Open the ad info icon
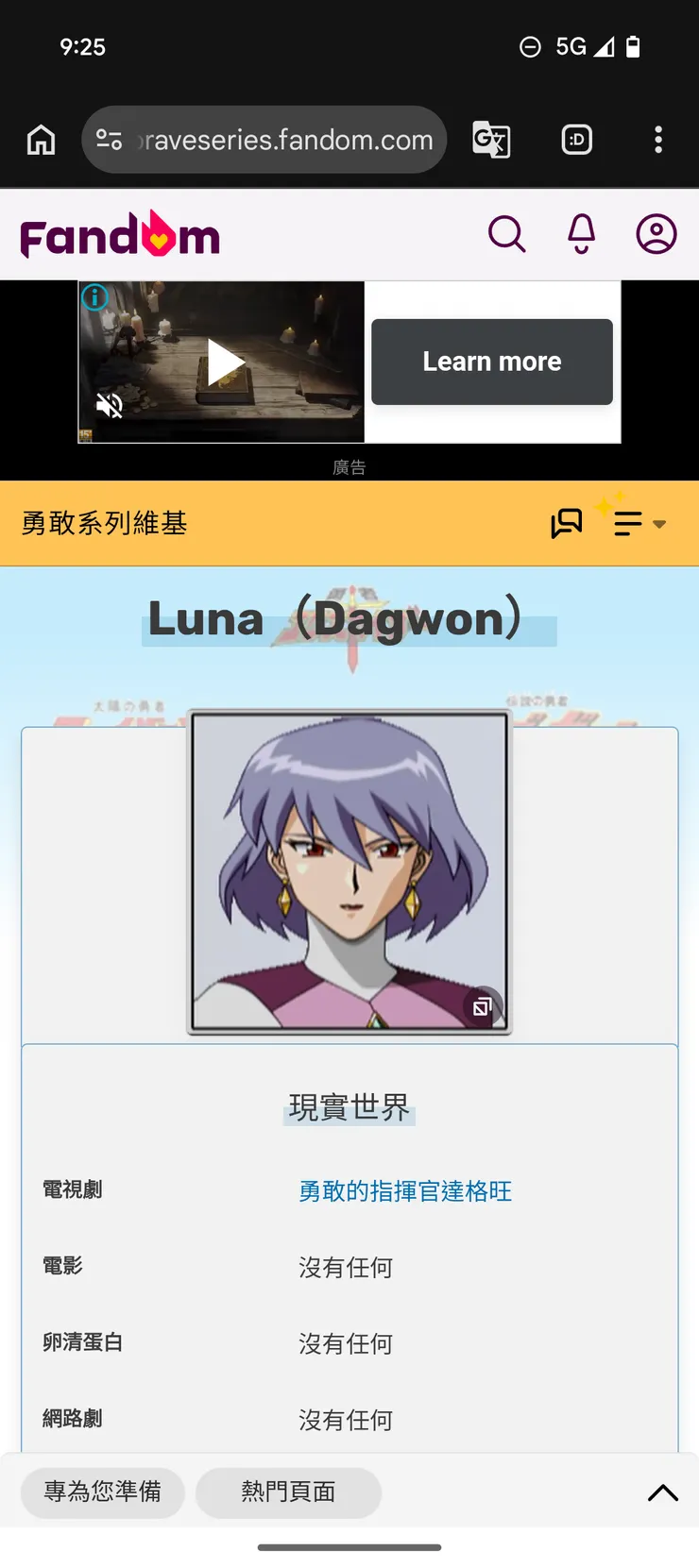Viewport: 699px width, 1568px height. [x=94, y=297]
